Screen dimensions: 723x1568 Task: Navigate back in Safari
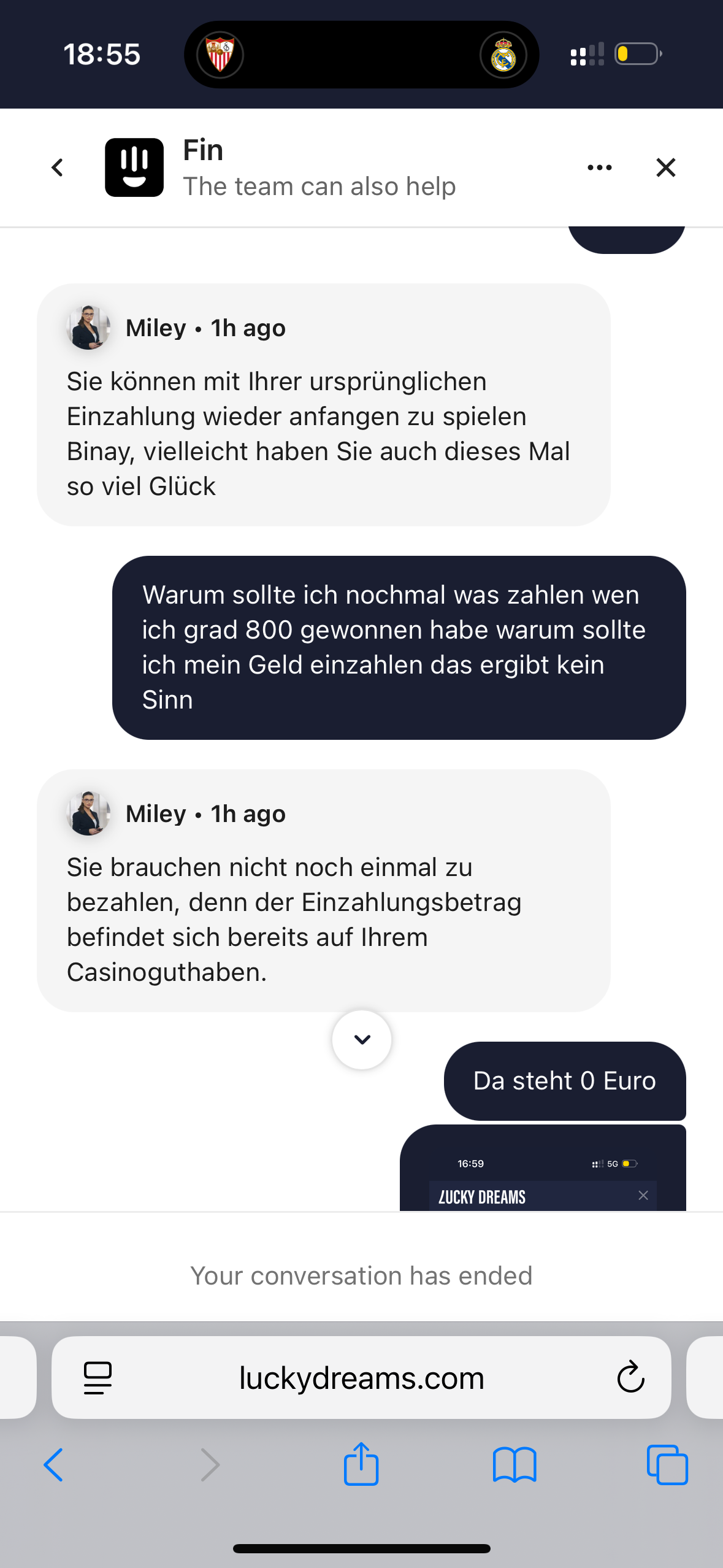coord(54,1465)
